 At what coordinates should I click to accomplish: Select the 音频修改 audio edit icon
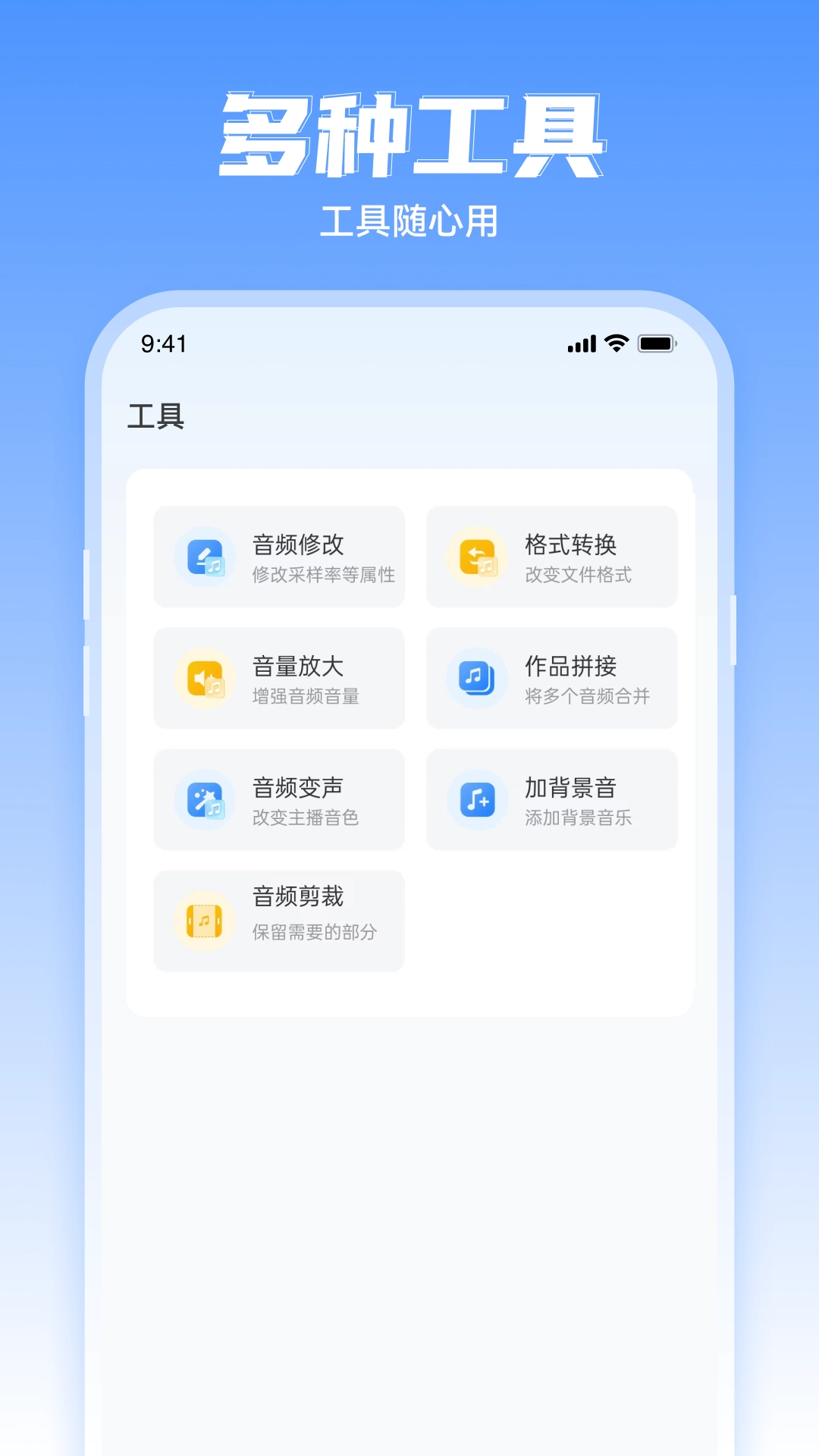pos(203,557)
